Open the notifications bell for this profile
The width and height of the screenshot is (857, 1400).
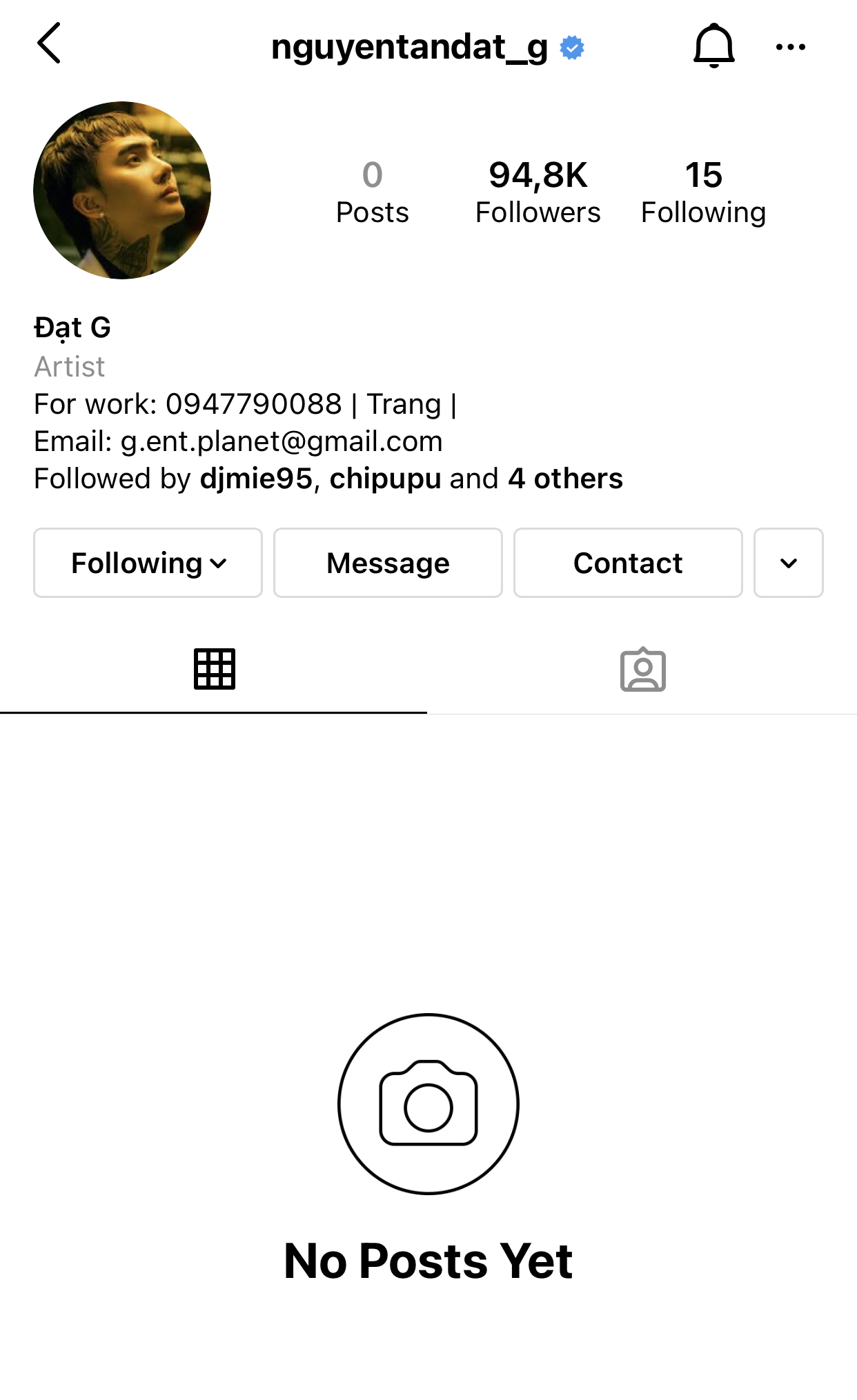pyautogui.click(x=713, y=46)
